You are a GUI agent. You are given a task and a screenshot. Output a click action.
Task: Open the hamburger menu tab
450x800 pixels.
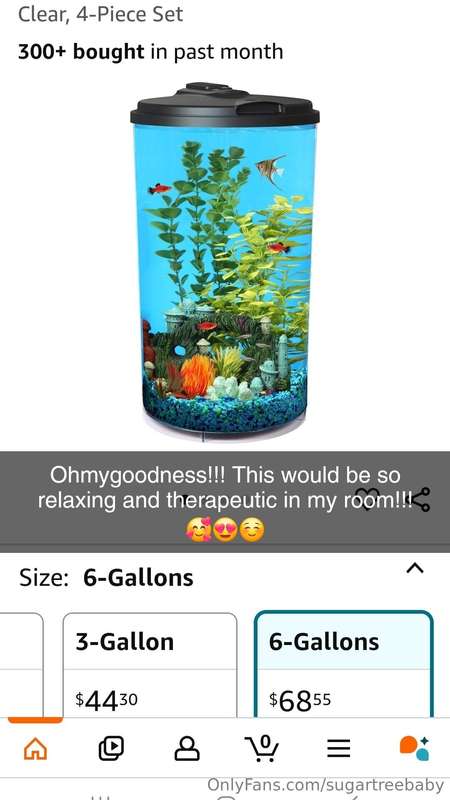[x=338, y=748]
